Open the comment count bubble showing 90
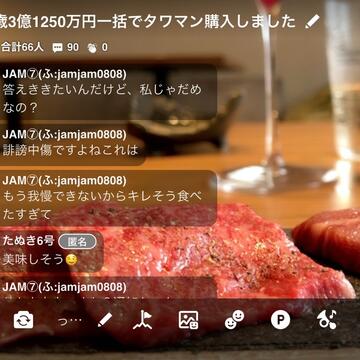The image size is (360, 360). coord(66,48)
